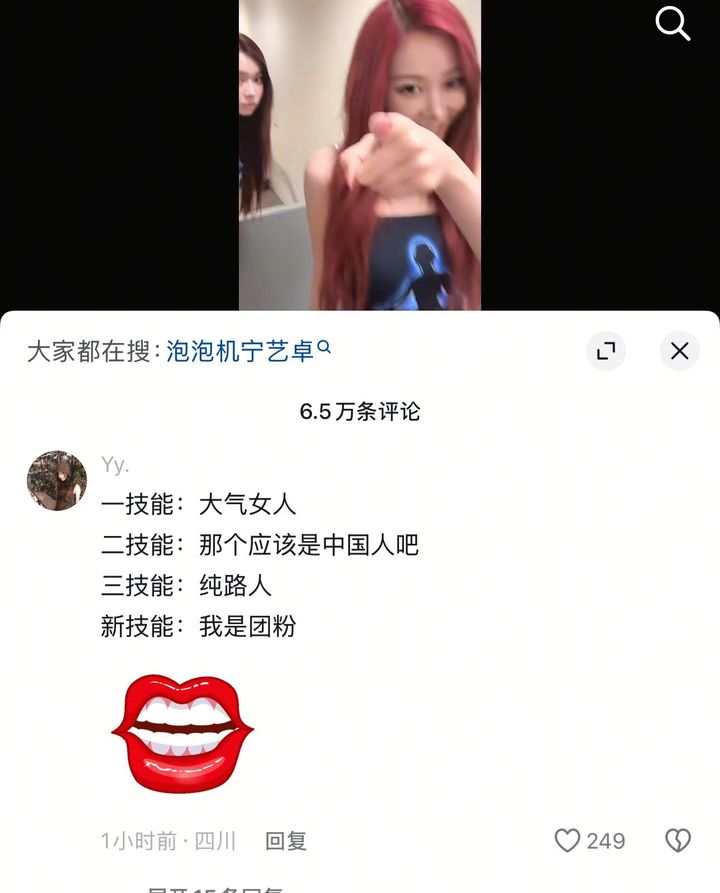720x893 pixels.
Task: Tap the video to pause playback
Action: (x=359, y=155)
